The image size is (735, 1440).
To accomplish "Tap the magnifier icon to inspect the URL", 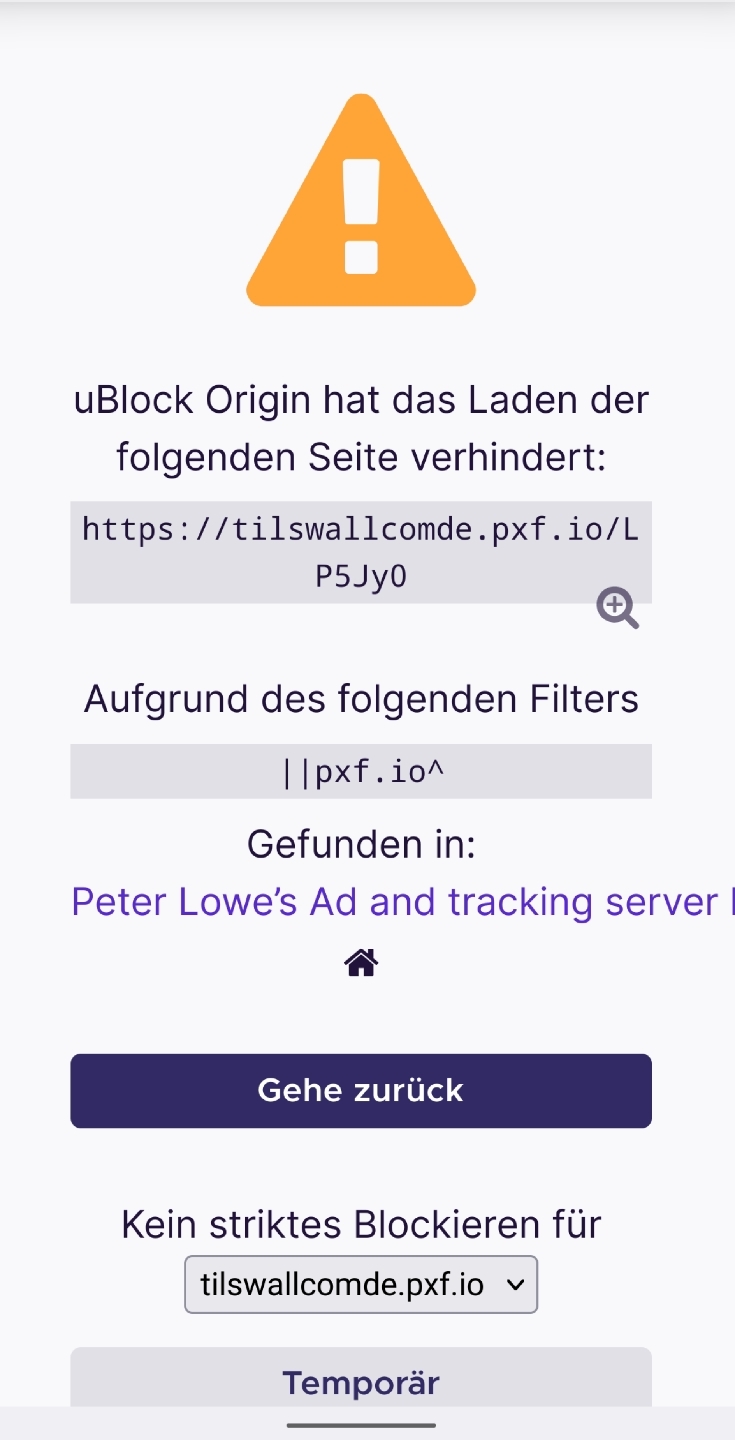I will click(x=617, y=608).
